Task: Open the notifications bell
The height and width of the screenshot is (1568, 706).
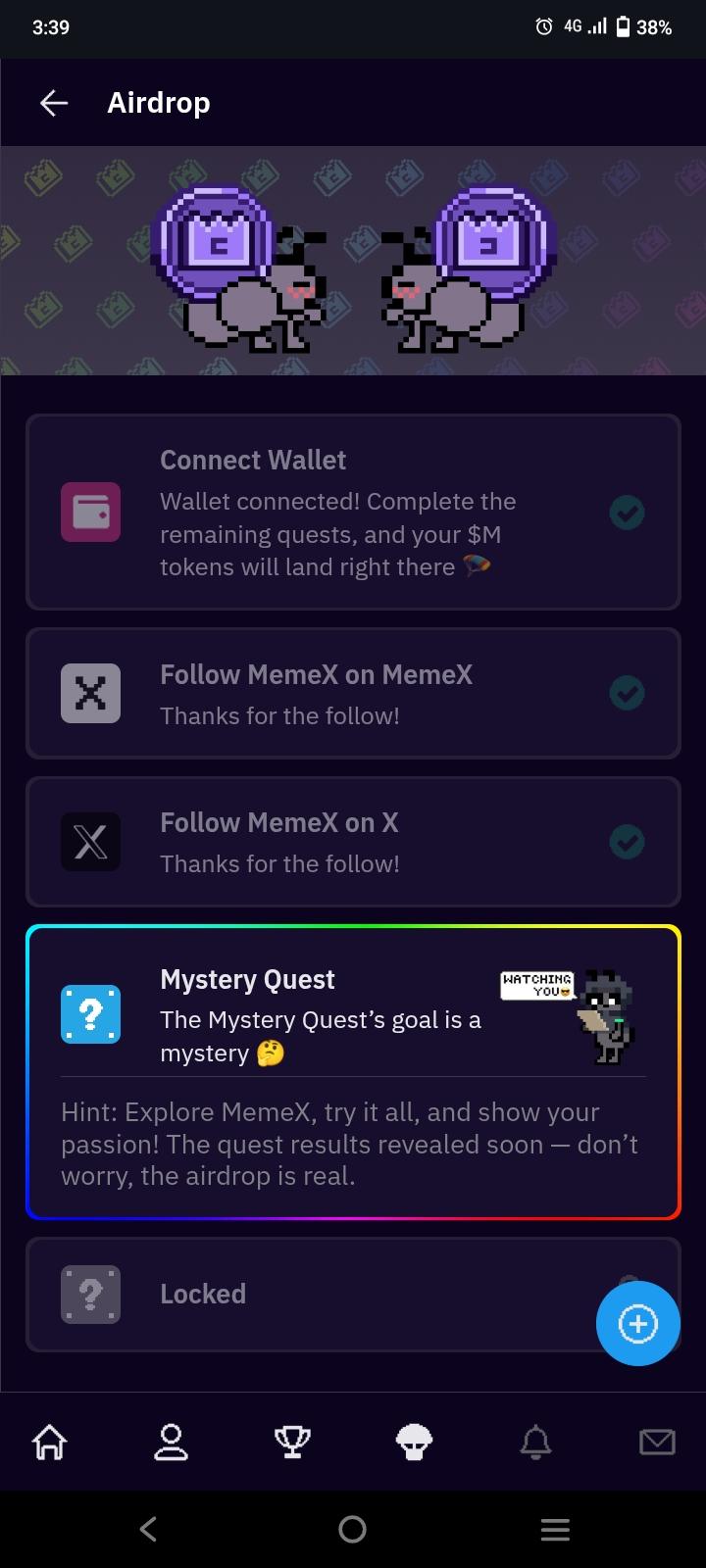Action: pos(535,1442)
